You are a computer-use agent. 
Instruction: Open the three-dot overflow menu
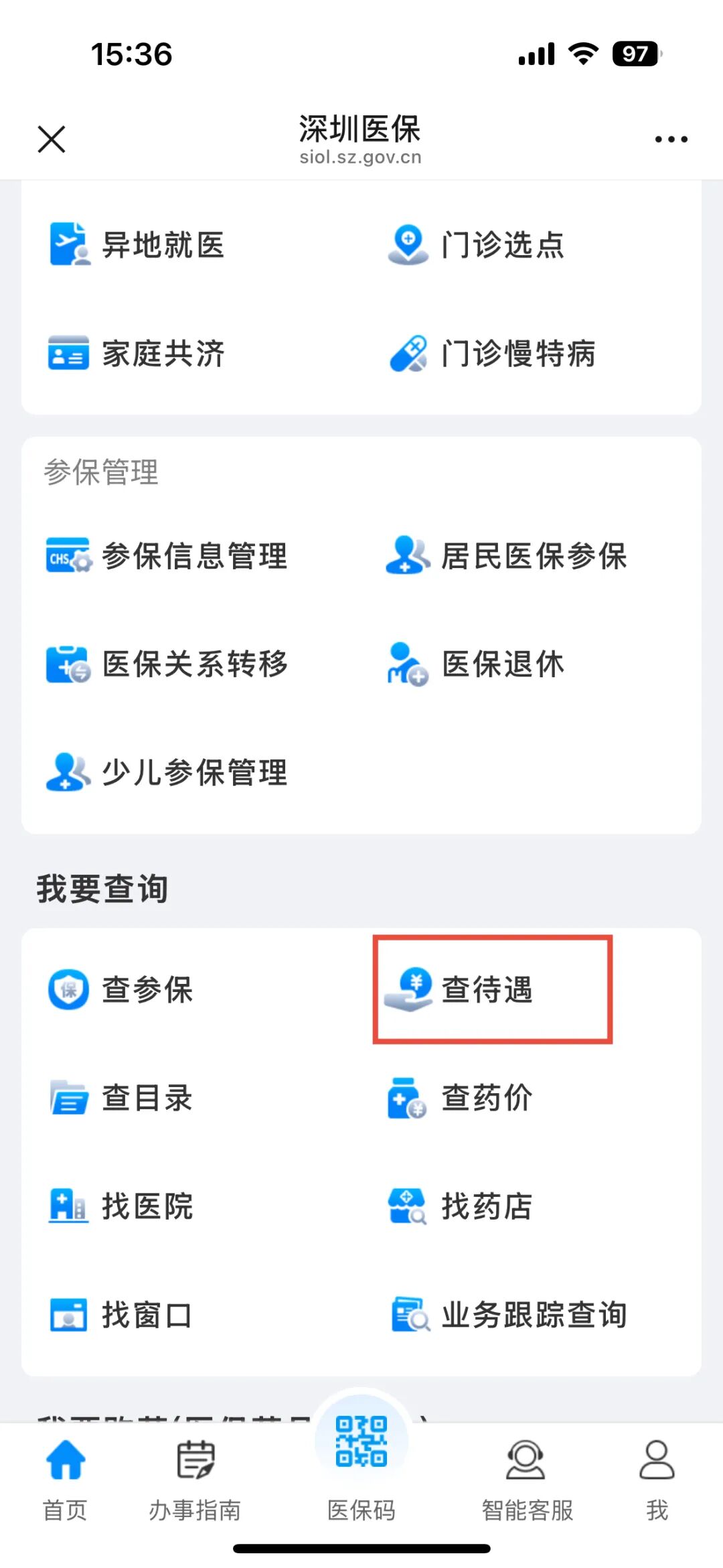(x=671, y=139)
